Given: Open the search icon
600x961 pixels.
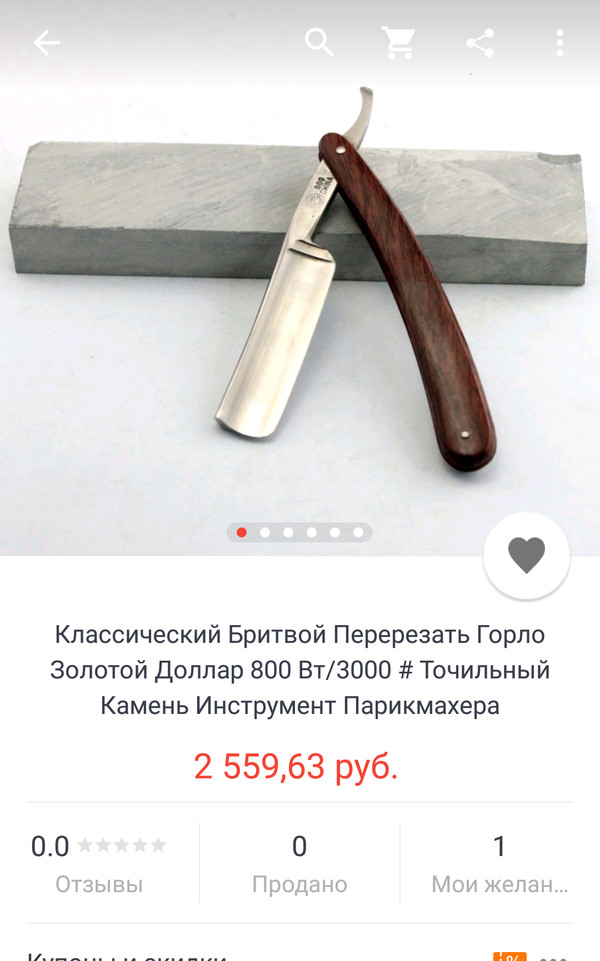Looking at the screenshot, I should (319, 43).
